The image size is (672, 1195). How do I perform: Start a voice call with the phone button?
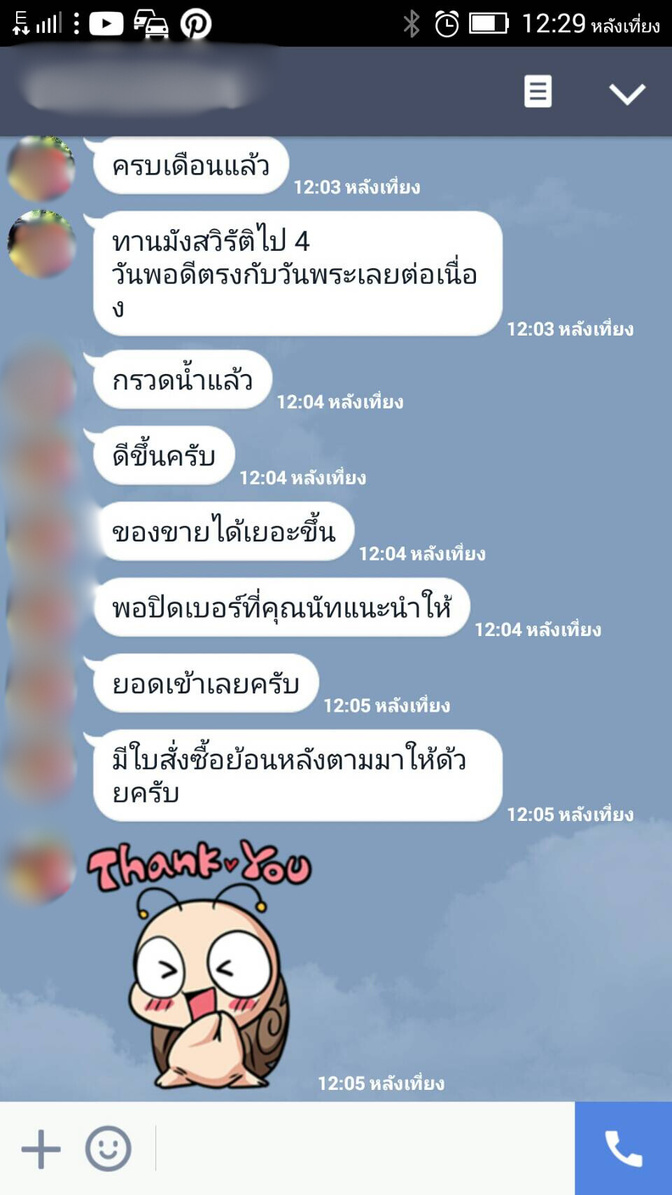coord(623,1149)
